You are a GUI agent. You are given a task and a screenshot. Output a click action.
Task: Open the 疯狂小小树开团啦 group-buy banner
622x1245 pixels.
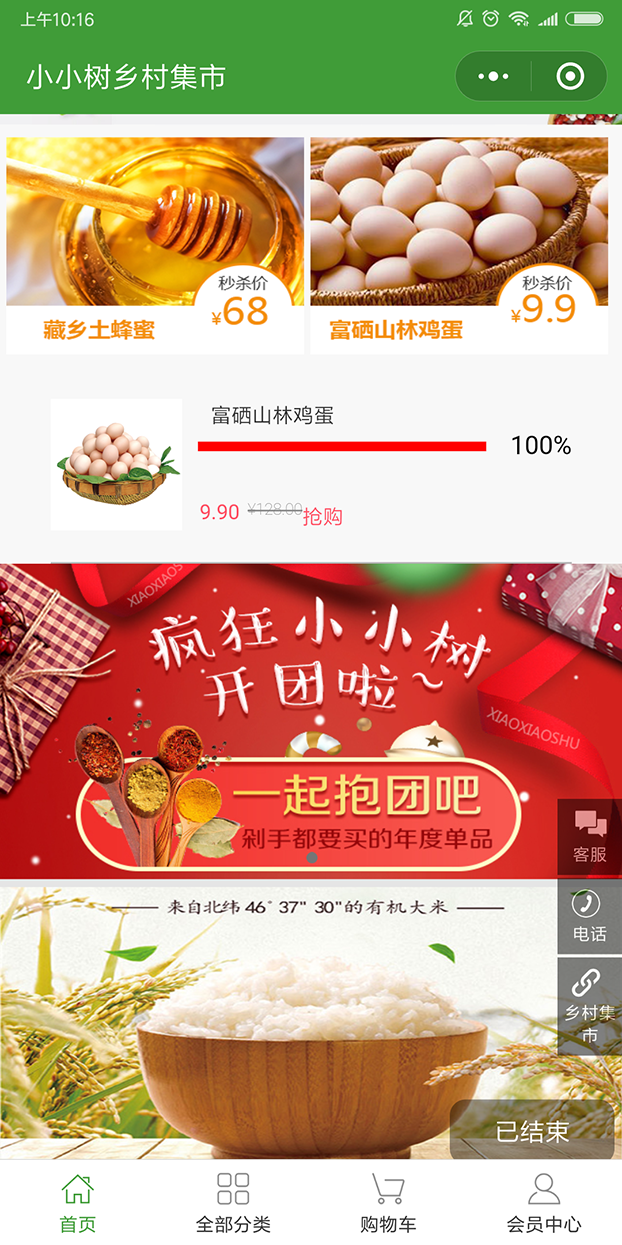(x=311, y=721)
